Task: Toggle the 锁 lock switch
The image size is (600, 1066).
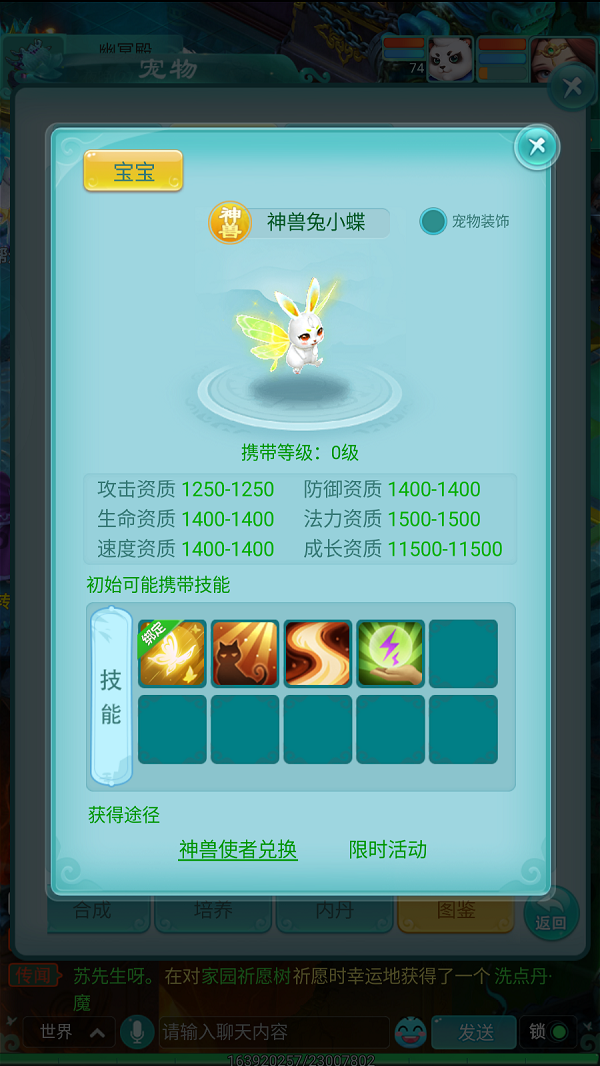Action: 549,1032
